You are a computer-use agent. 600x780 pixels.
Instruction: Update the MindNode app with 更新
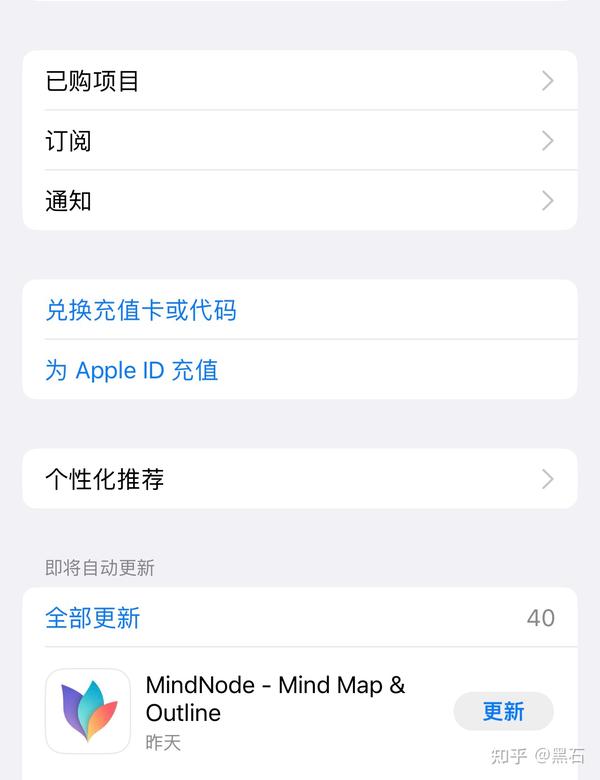click(503, 711)
